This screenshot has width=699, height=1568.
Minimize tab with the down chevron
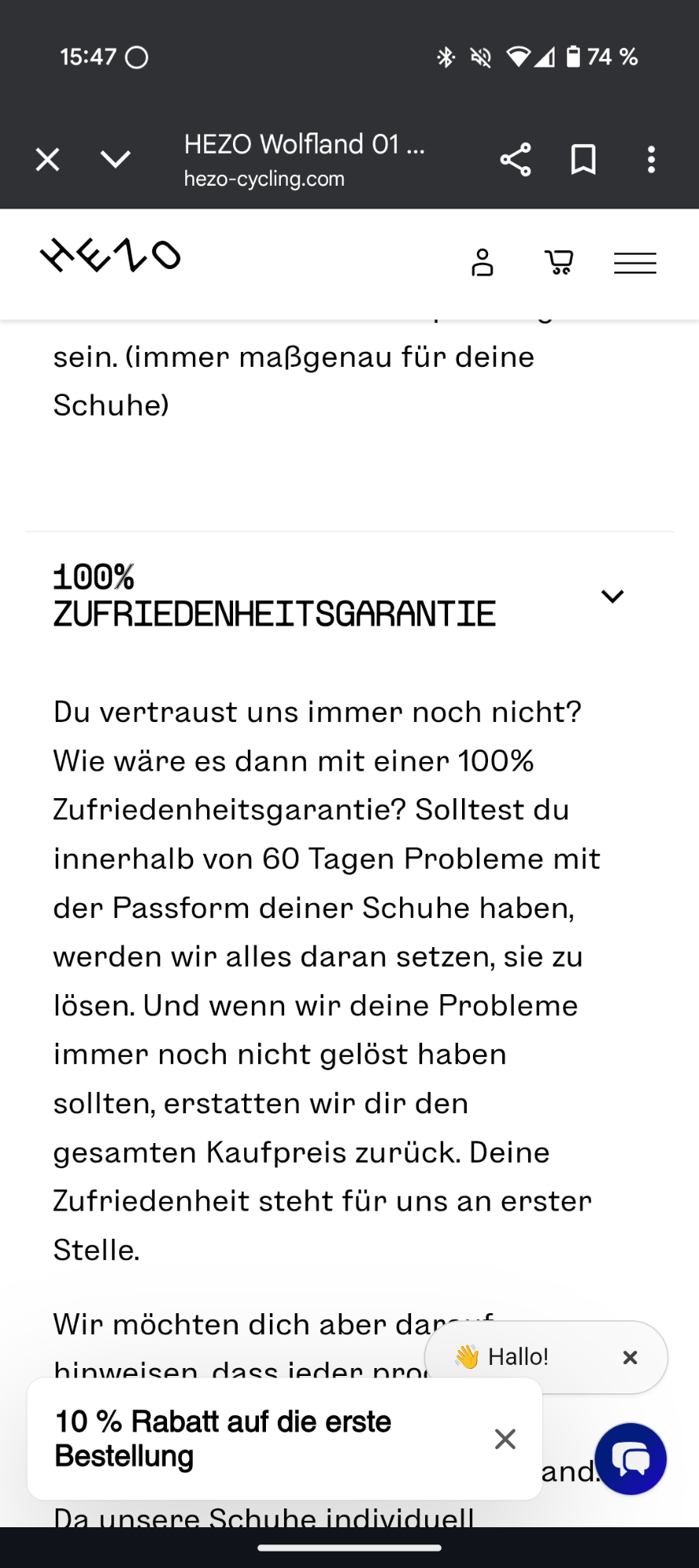tap(115, 160)
